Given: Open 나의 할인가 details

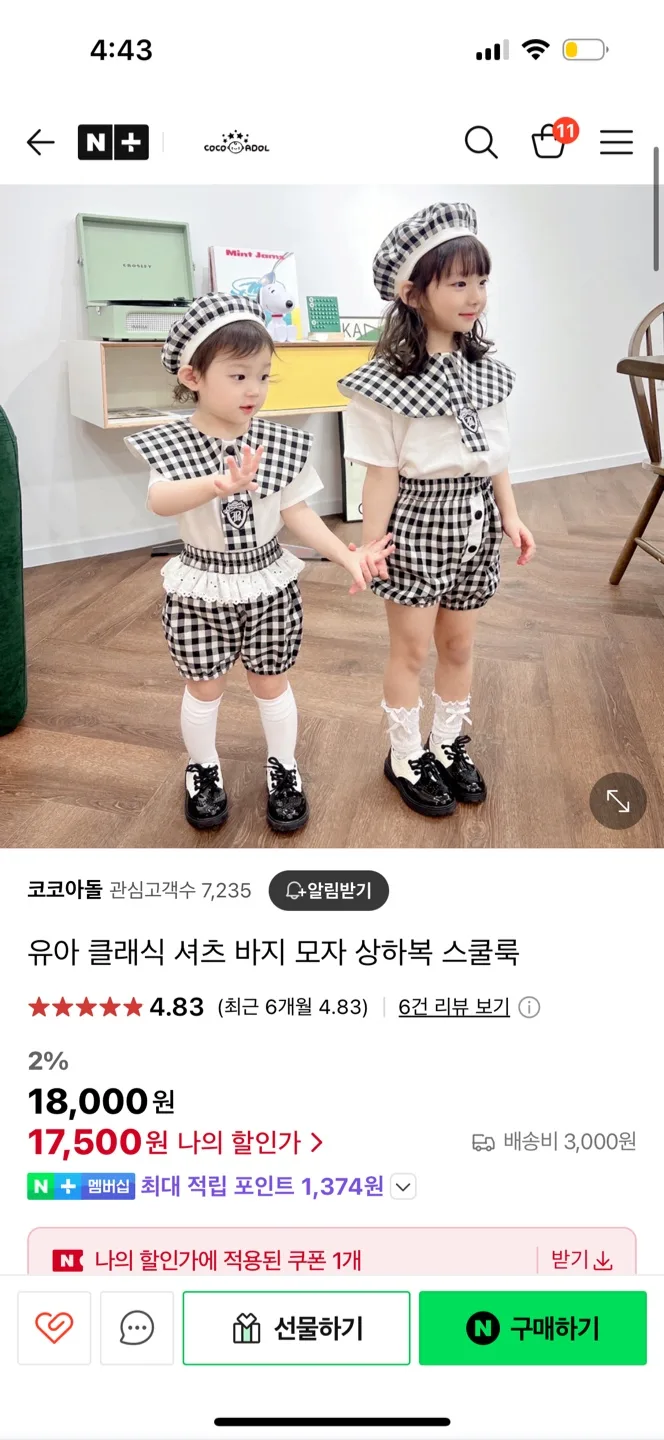Looking at the screenshot, I should click(250, 1142).
